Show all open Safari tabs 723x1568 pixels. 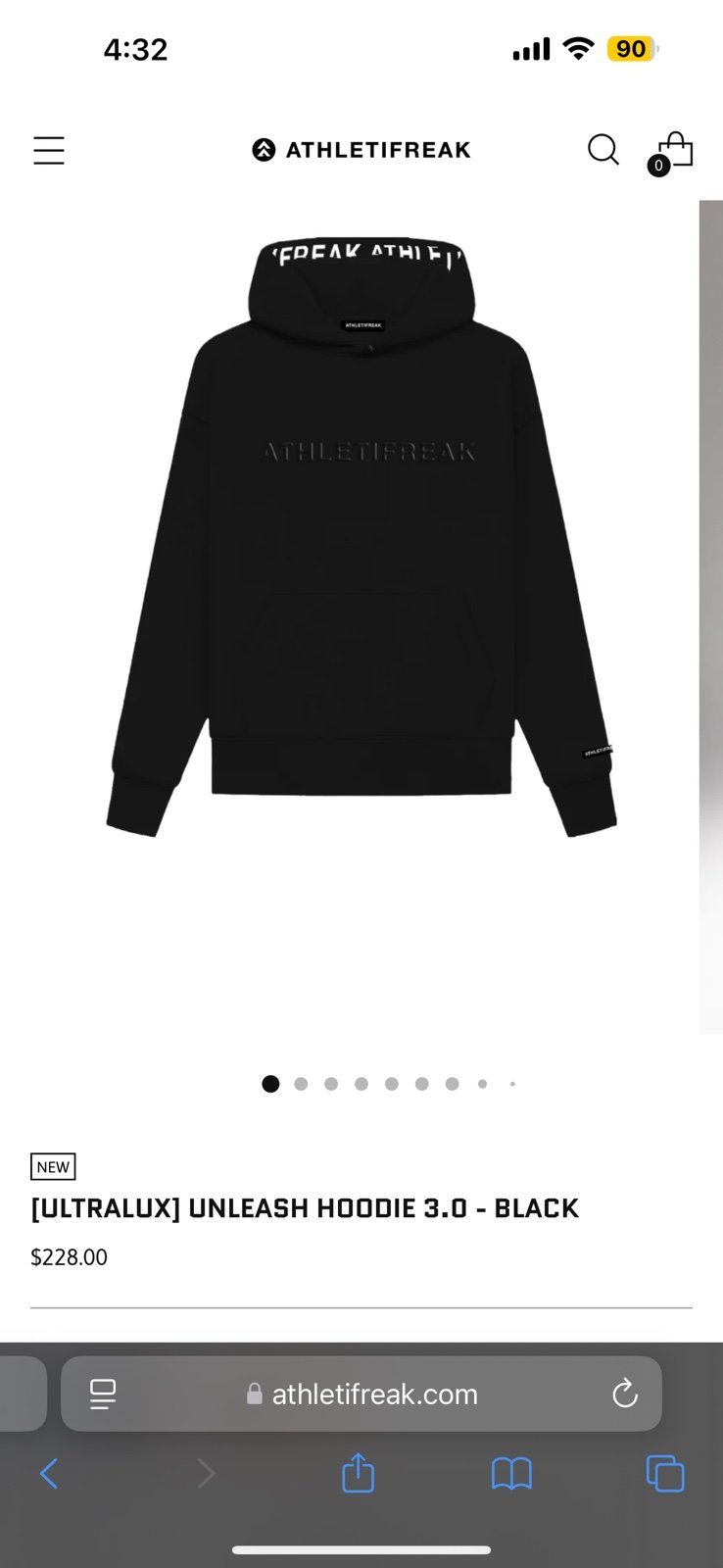(665, 1473)
